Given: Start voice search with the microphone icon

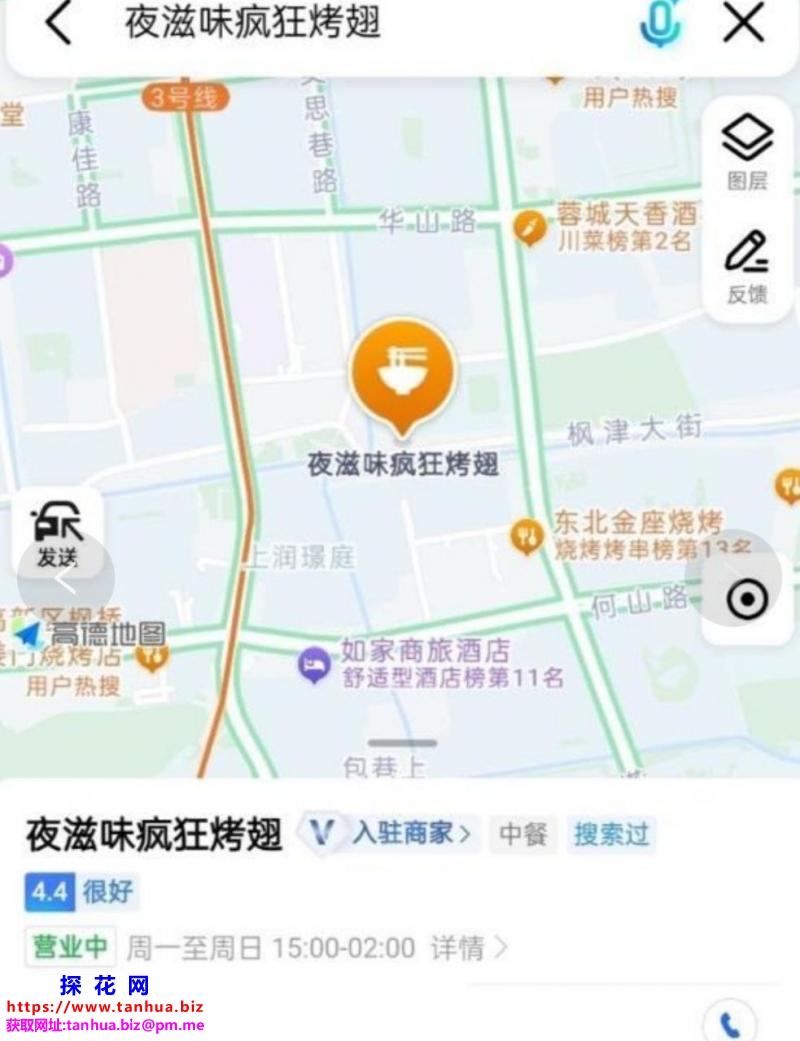Looking at the screenshot, I should pos(660,24).
